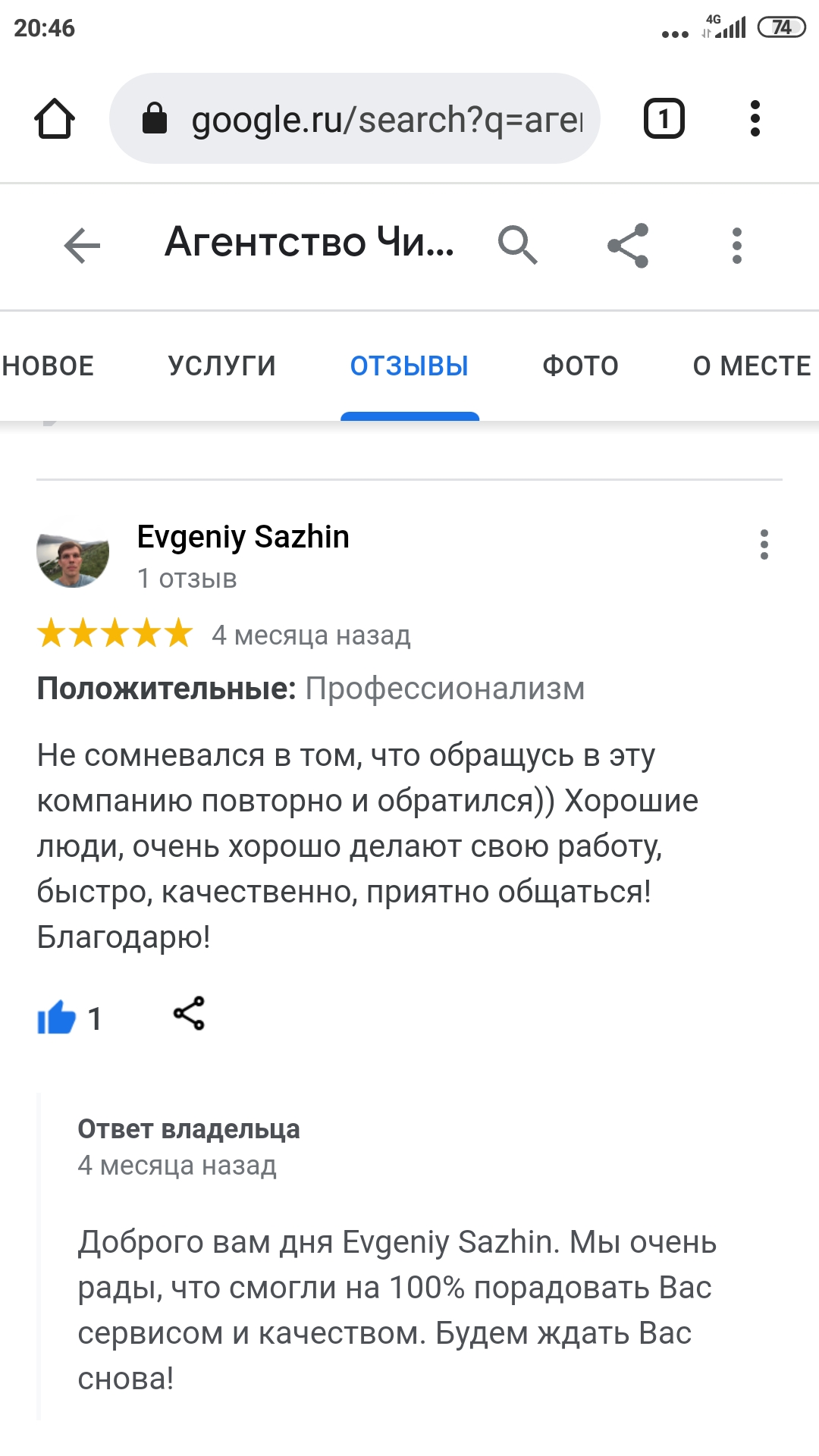
Task: Share the business page from the header
Action: (x=628, y=245)
